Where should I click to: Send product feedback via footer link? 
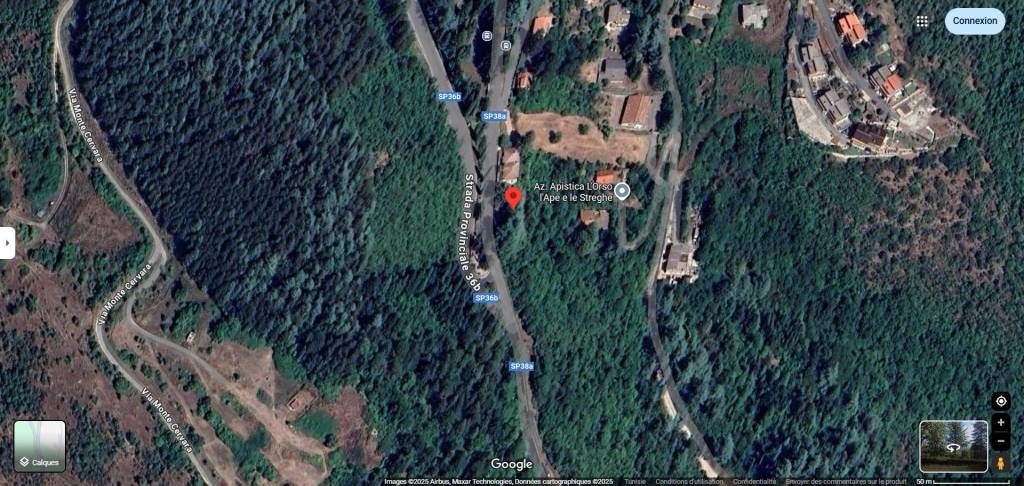845,481
